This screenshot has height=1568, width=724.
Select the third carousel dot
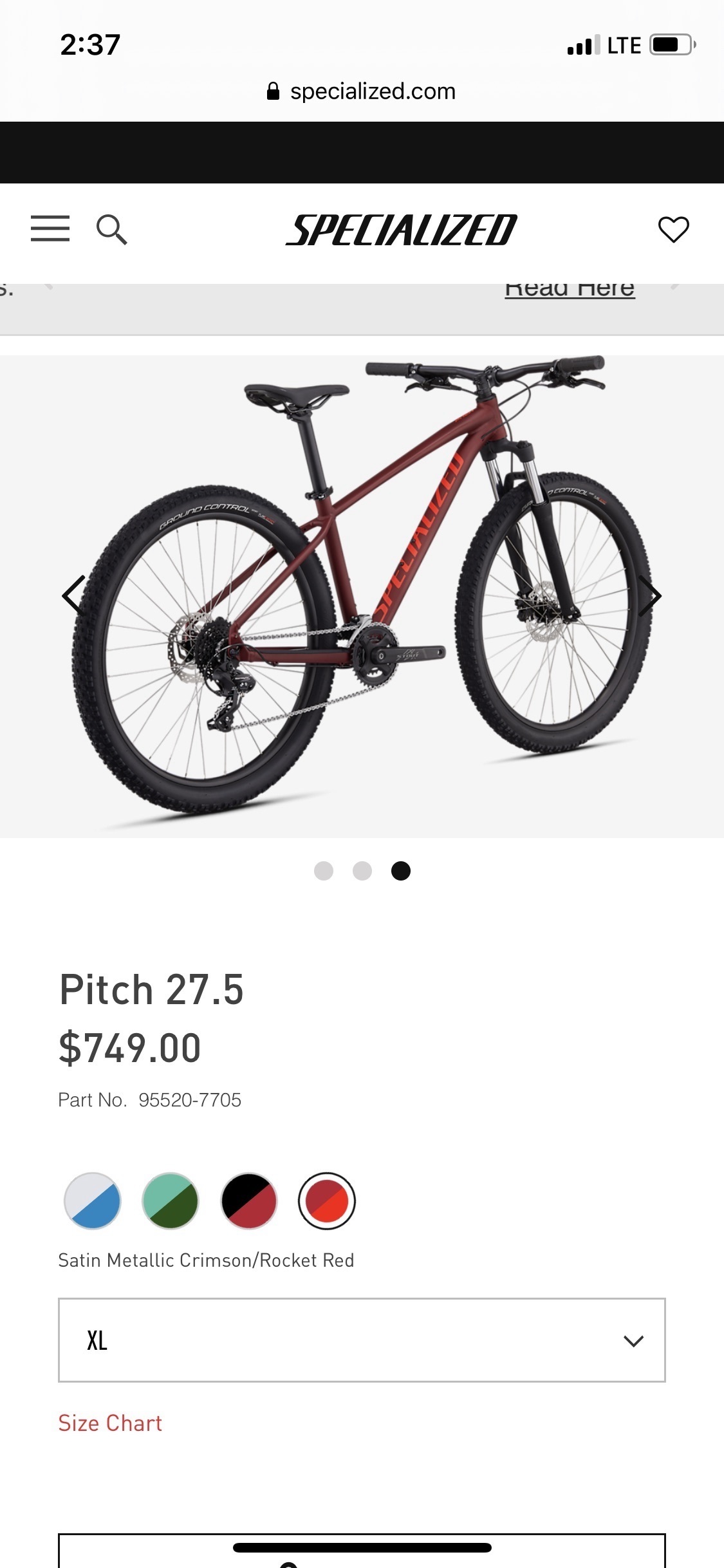(x=402, y=870)
